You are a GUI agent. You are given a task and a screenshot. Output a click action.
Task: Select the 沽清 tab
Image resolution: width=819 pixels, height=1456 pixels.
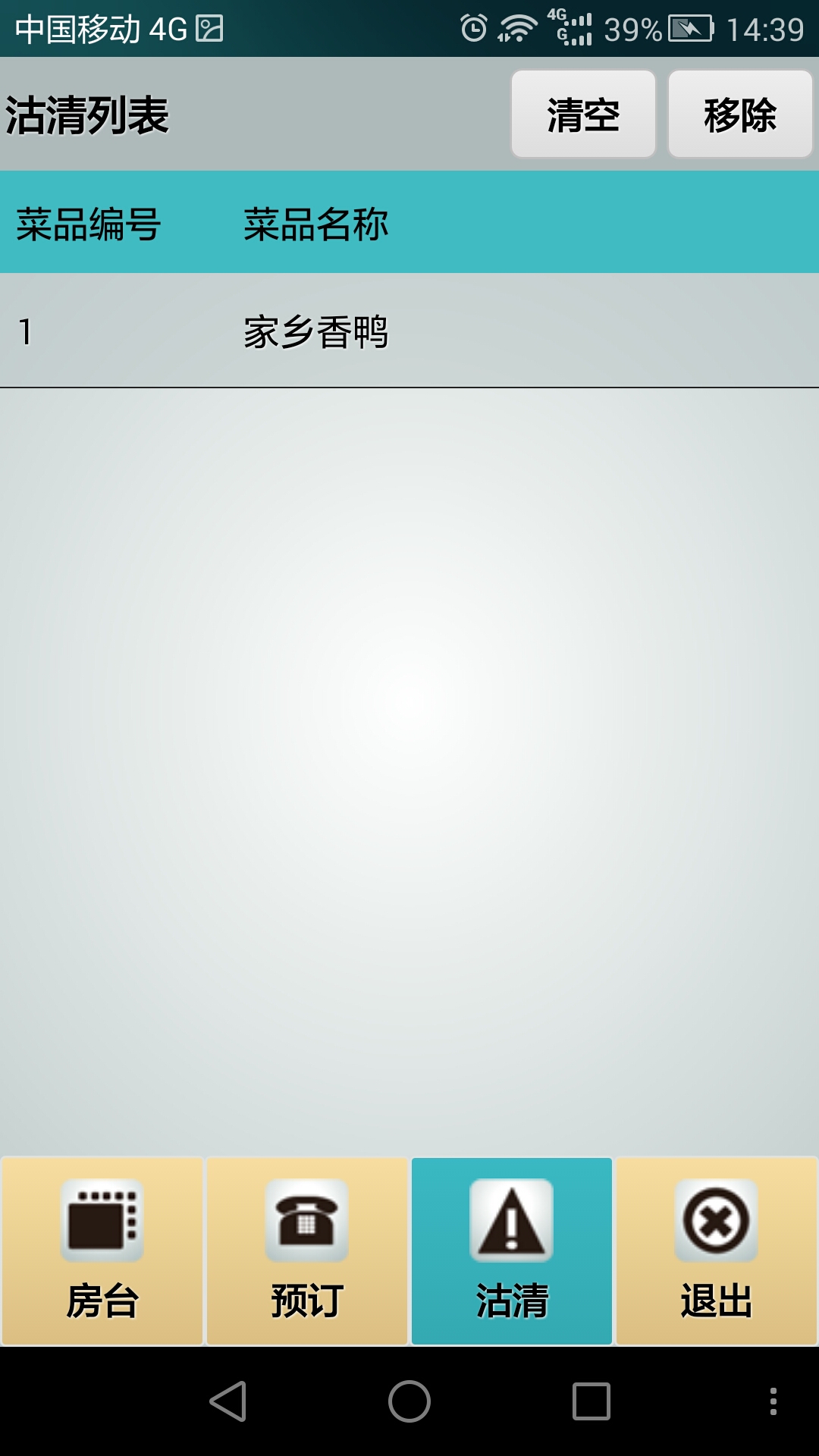(512, 1251)
